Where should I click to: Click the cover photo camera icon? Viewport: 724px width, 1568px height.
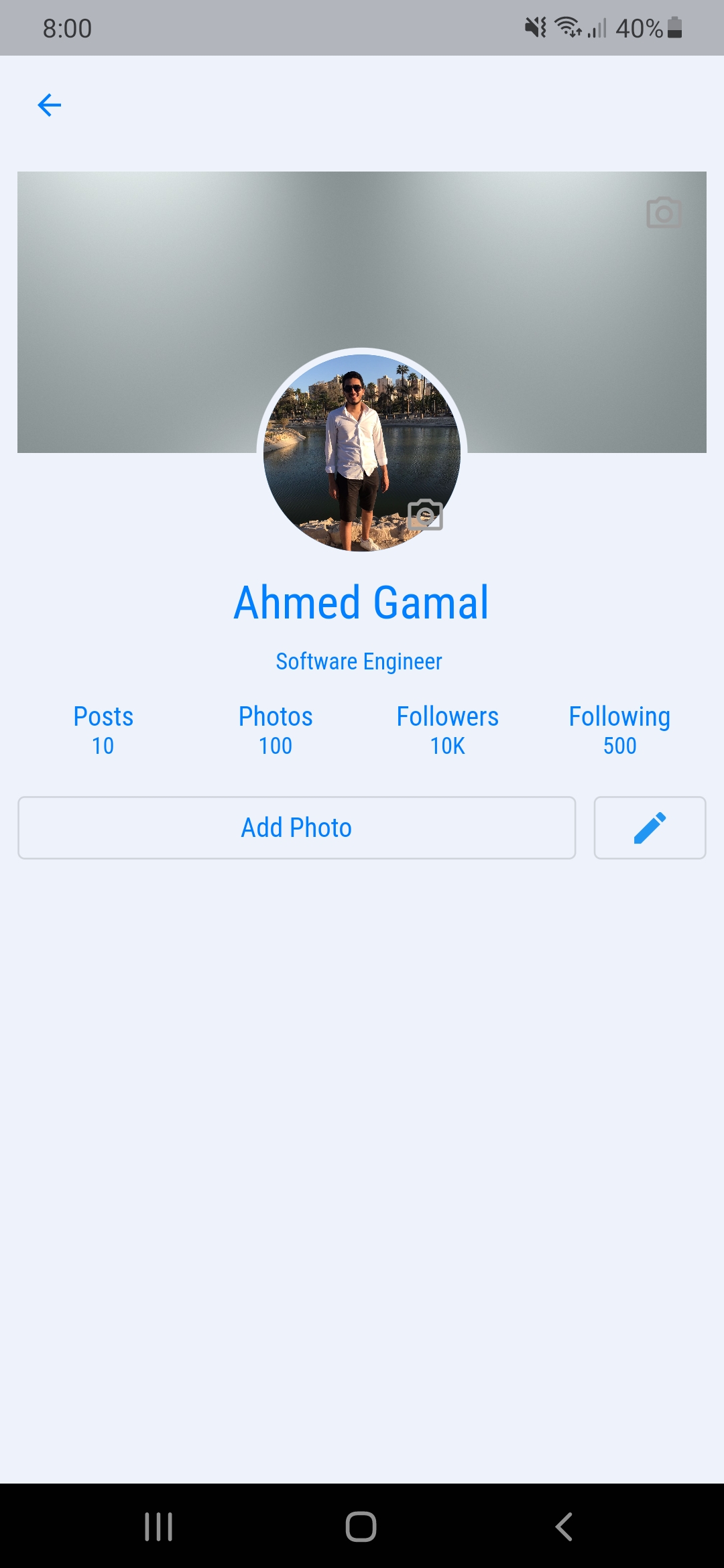click(663, 213)
